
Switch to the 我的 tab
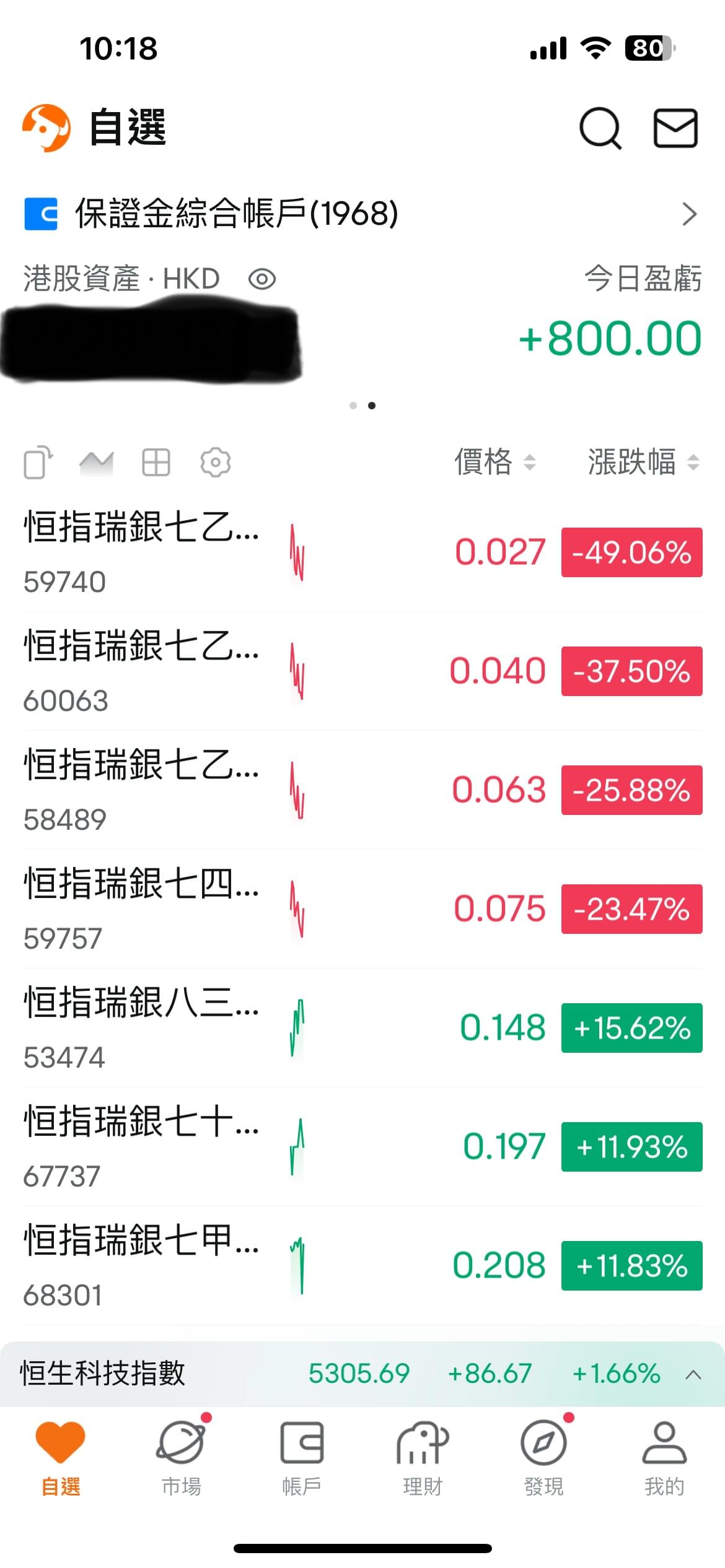coord(664,1458)
